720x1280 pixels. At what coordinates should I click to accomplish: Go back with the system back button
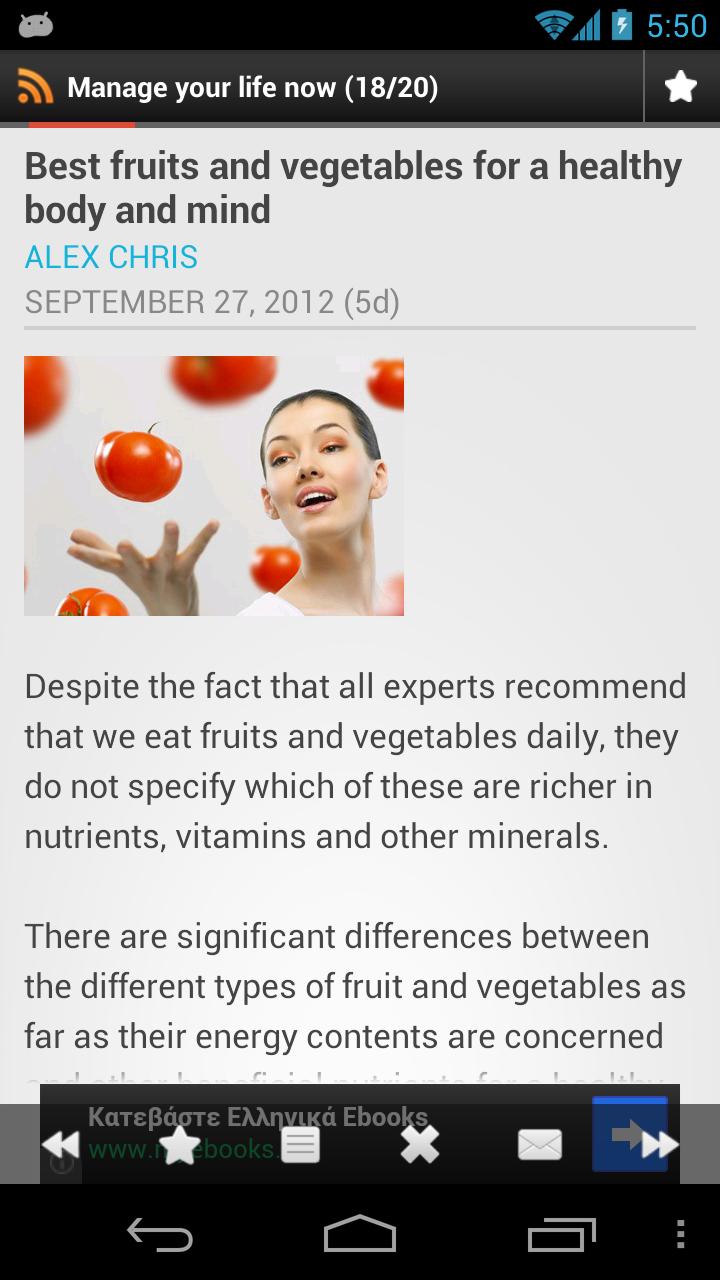coord(160,1235)
